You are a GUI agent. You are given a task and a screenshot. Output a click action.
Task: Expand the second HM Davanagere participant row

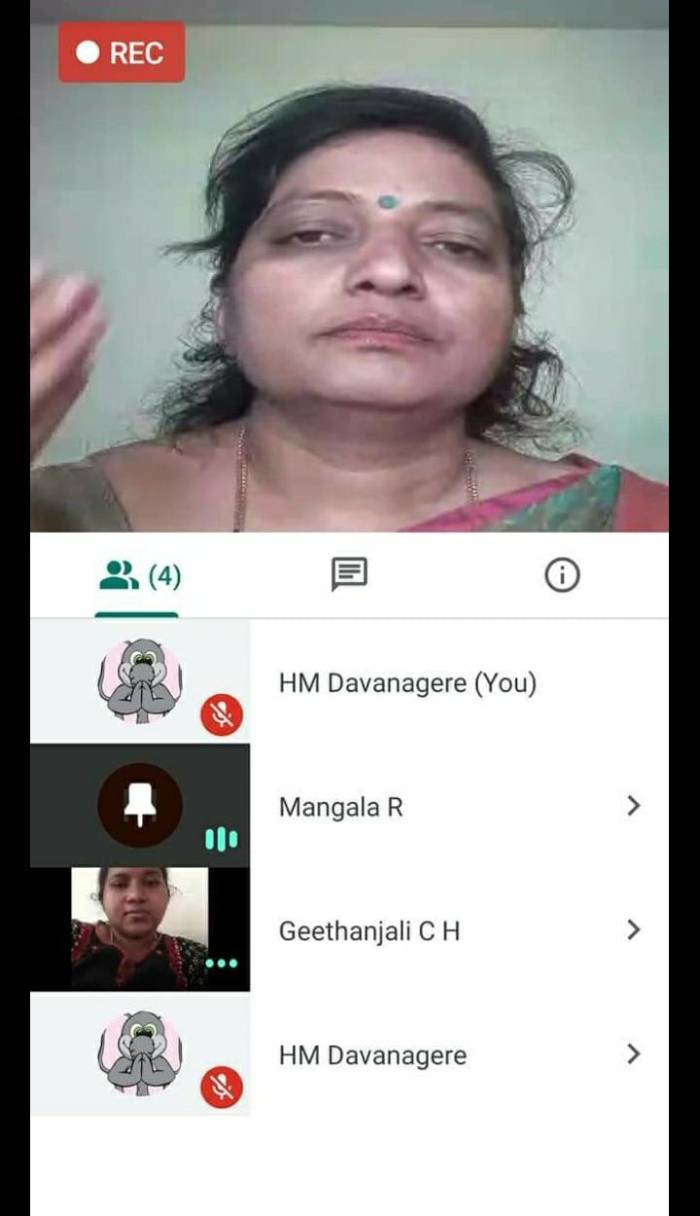[x=632, y=1054]
